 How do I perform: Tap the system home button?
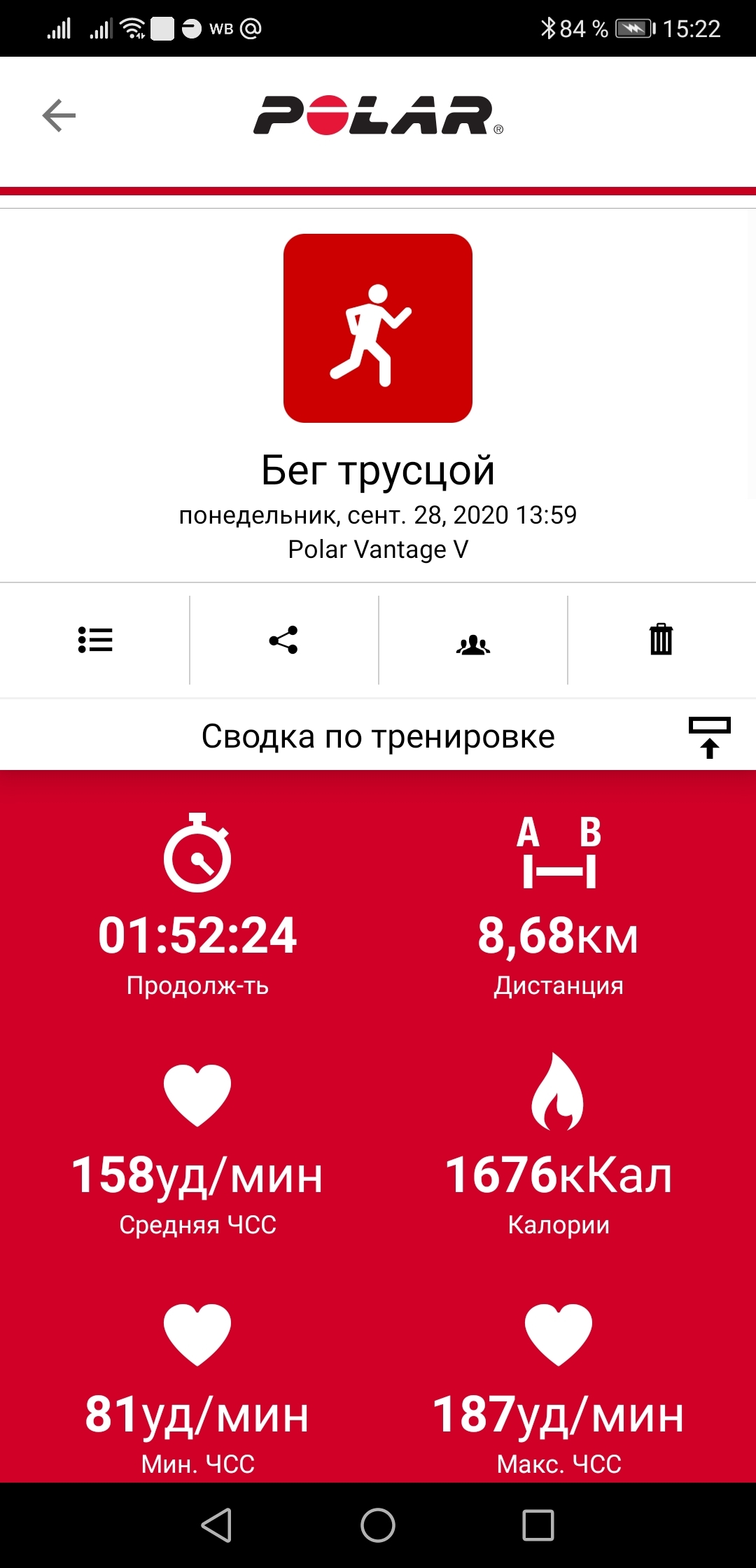point(378,1525)
